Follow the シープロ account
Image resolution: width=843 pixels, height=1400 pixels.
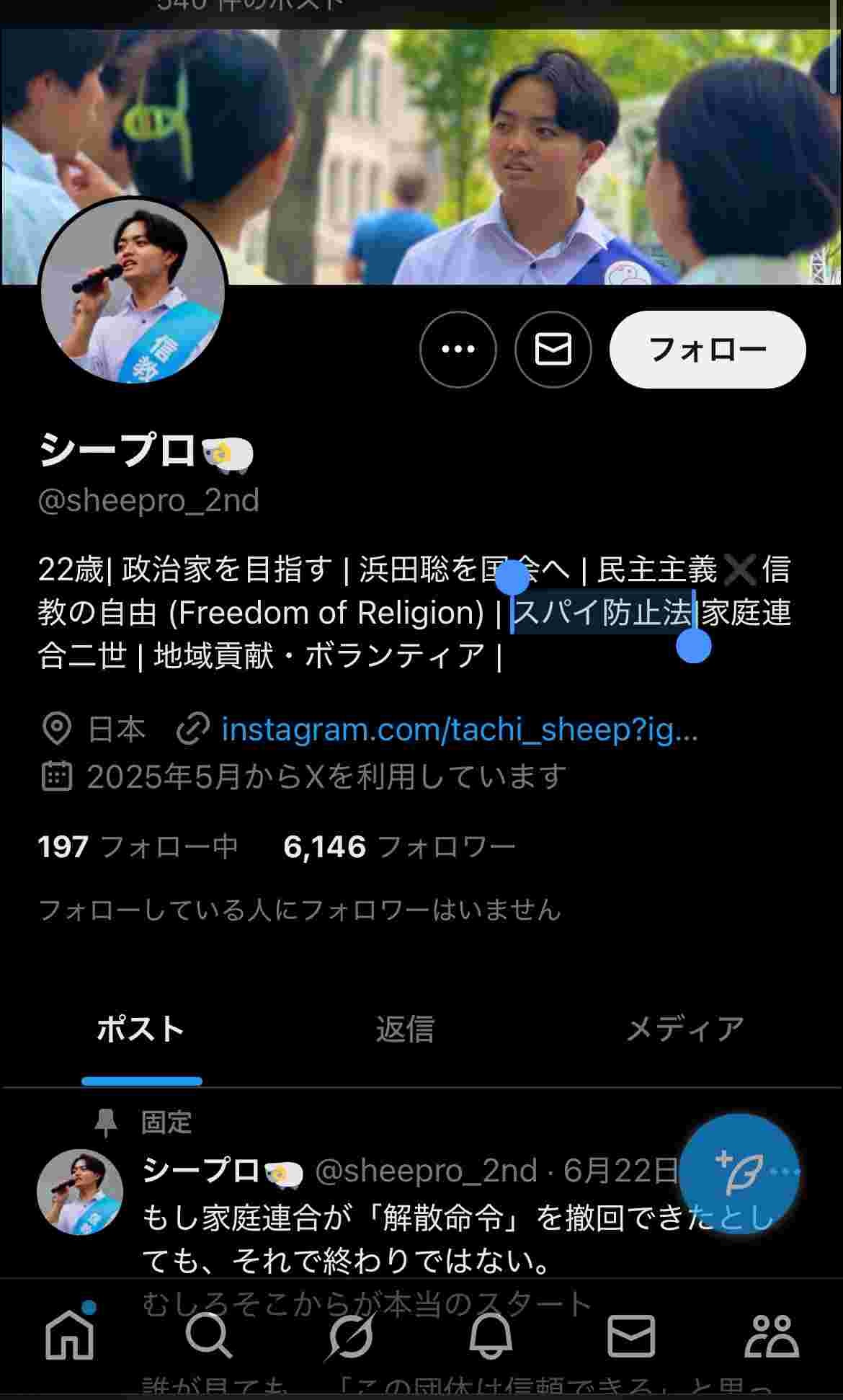pyautogui.click(x=707, y=350)
